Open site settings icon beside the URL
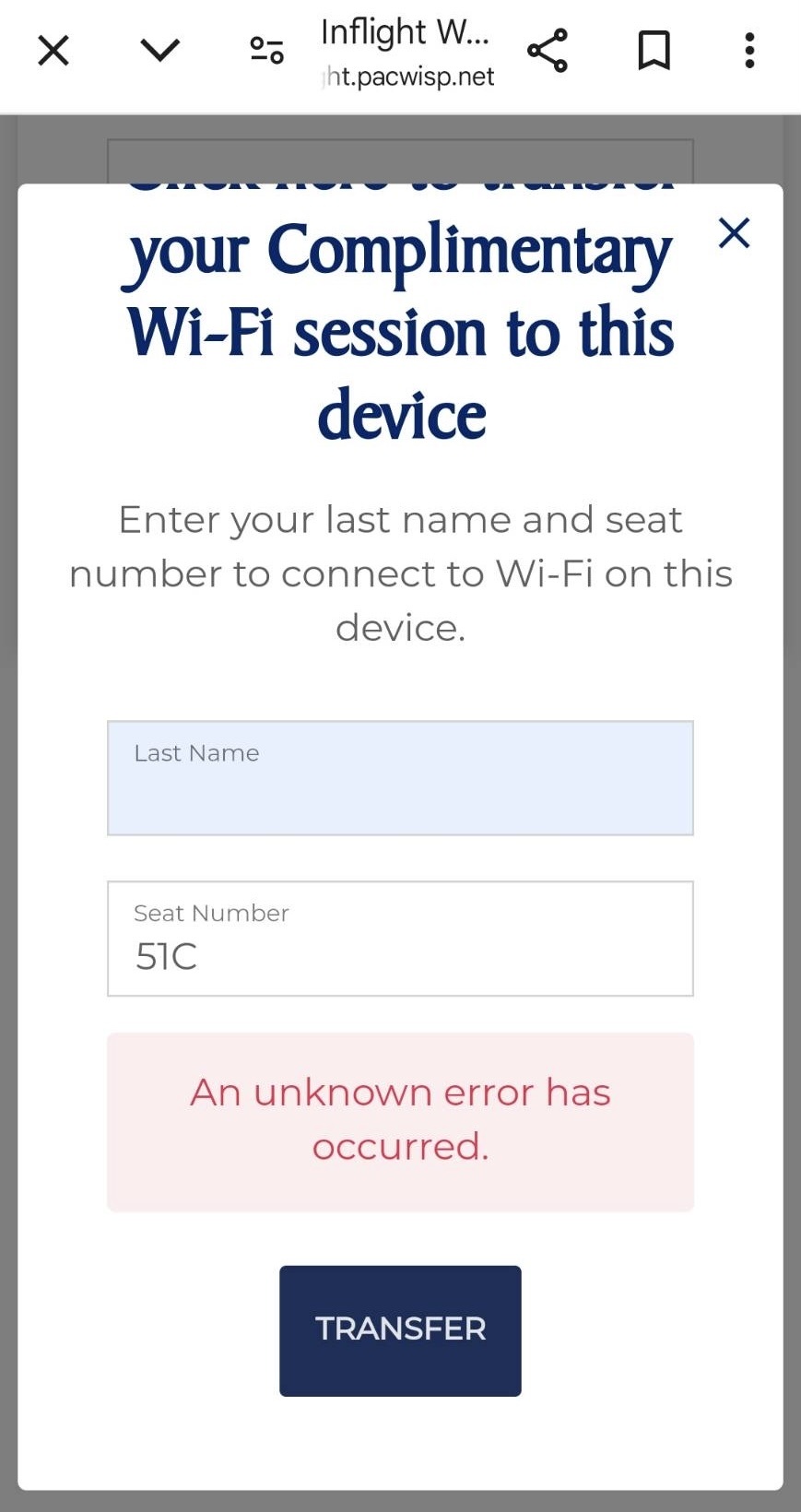The image size is (801, 1512). pyautogui.click(x=267, y=51)
